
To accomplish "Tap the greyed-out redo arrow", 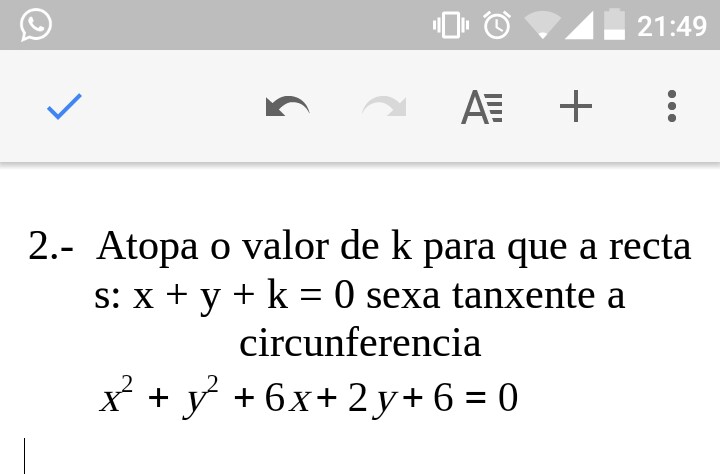I will click(384, 106).
